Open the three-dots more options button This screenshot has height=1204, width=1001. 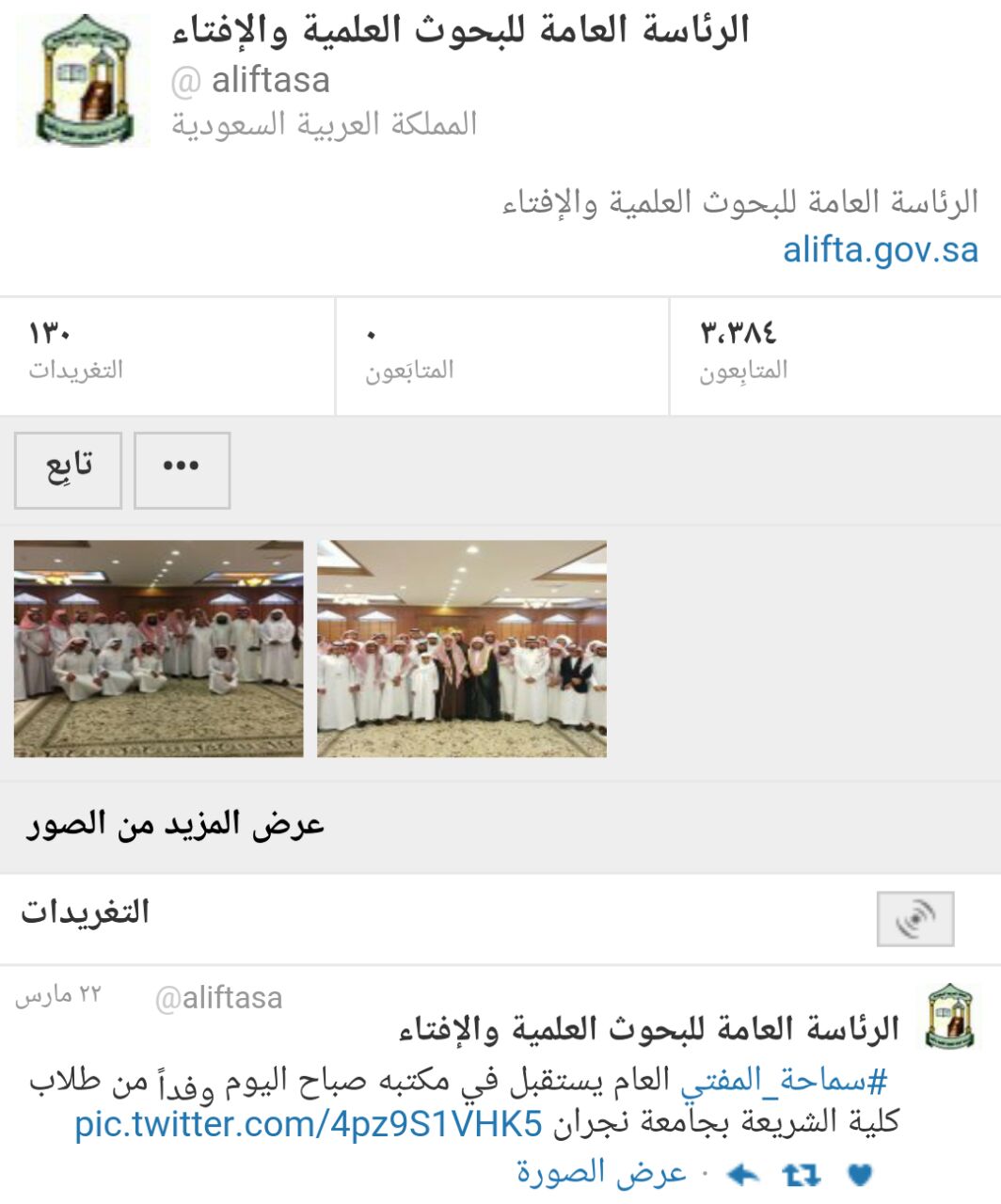(182, 469)
